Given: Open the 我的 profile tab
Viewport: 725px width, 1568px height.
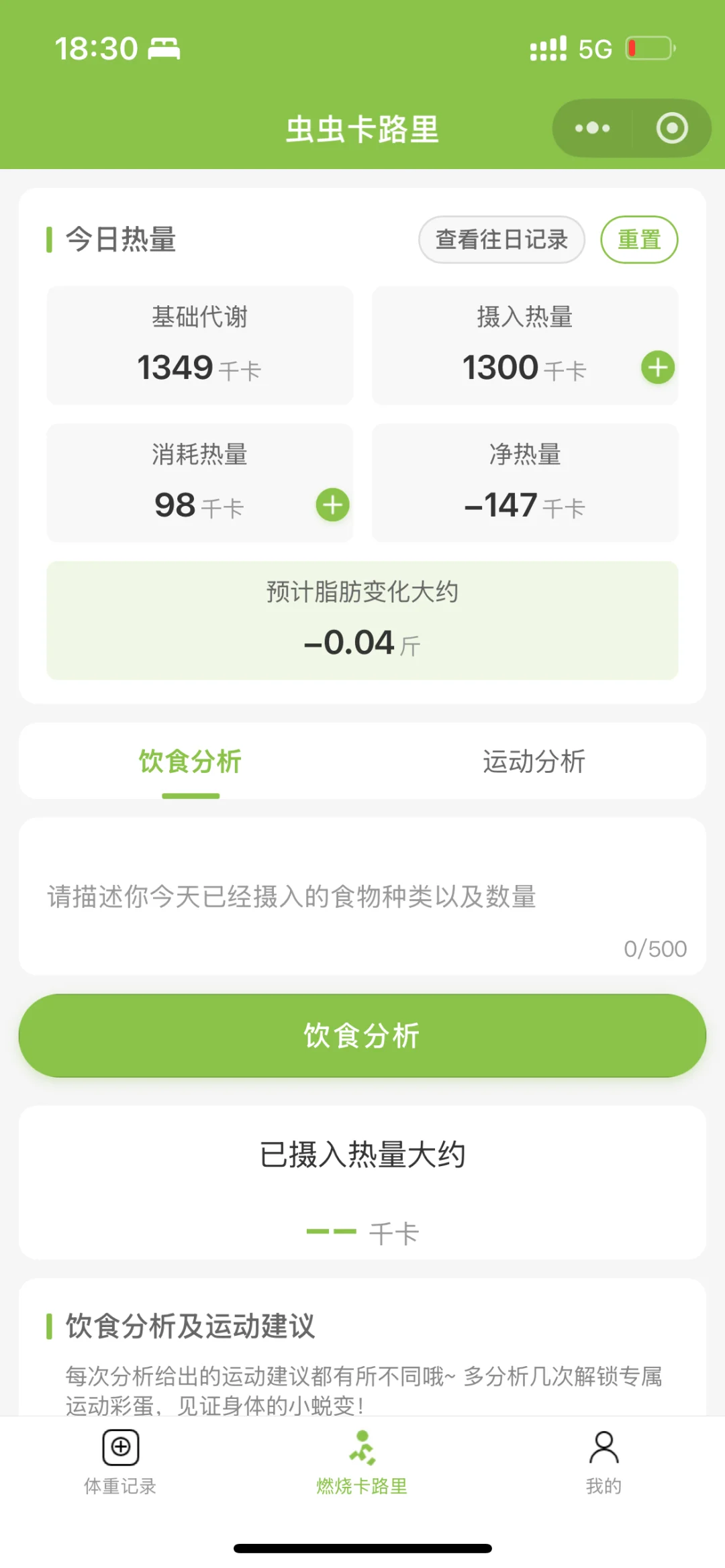Looking at the screenshot, I should tap(603, 1462).
